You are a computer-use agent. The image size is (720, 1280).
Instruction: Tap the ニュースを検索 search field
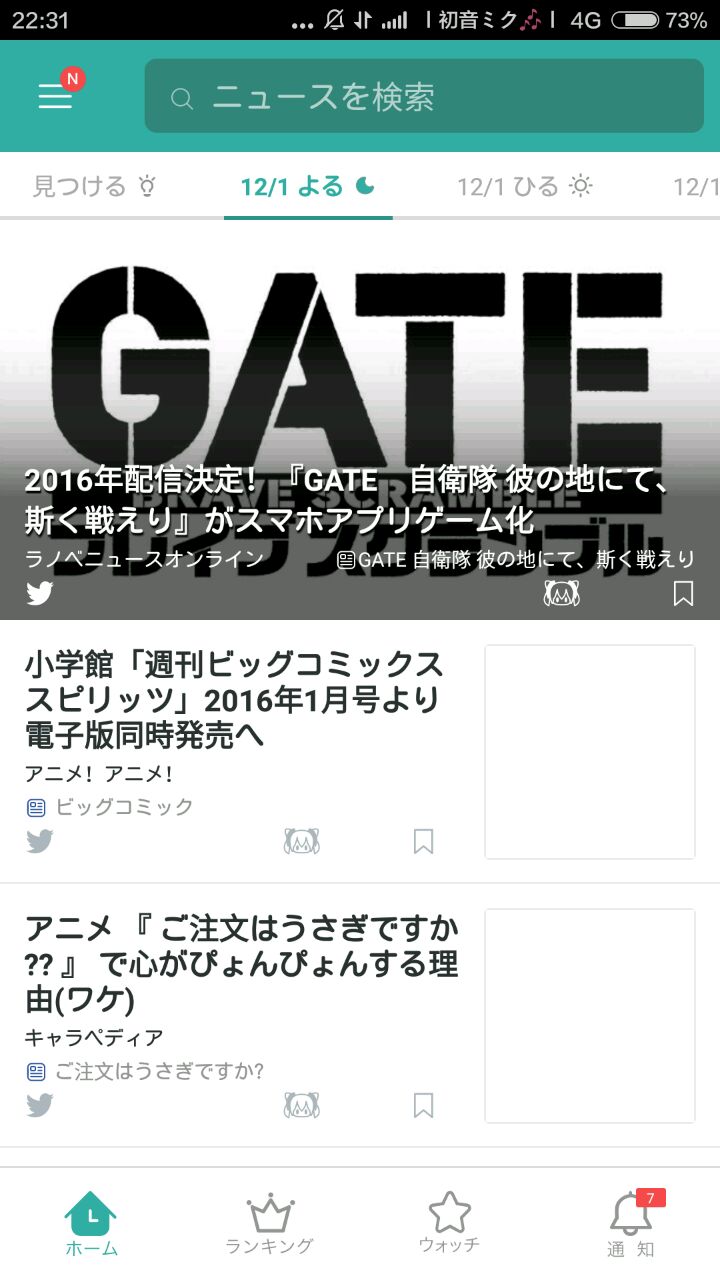pos(424,96)
